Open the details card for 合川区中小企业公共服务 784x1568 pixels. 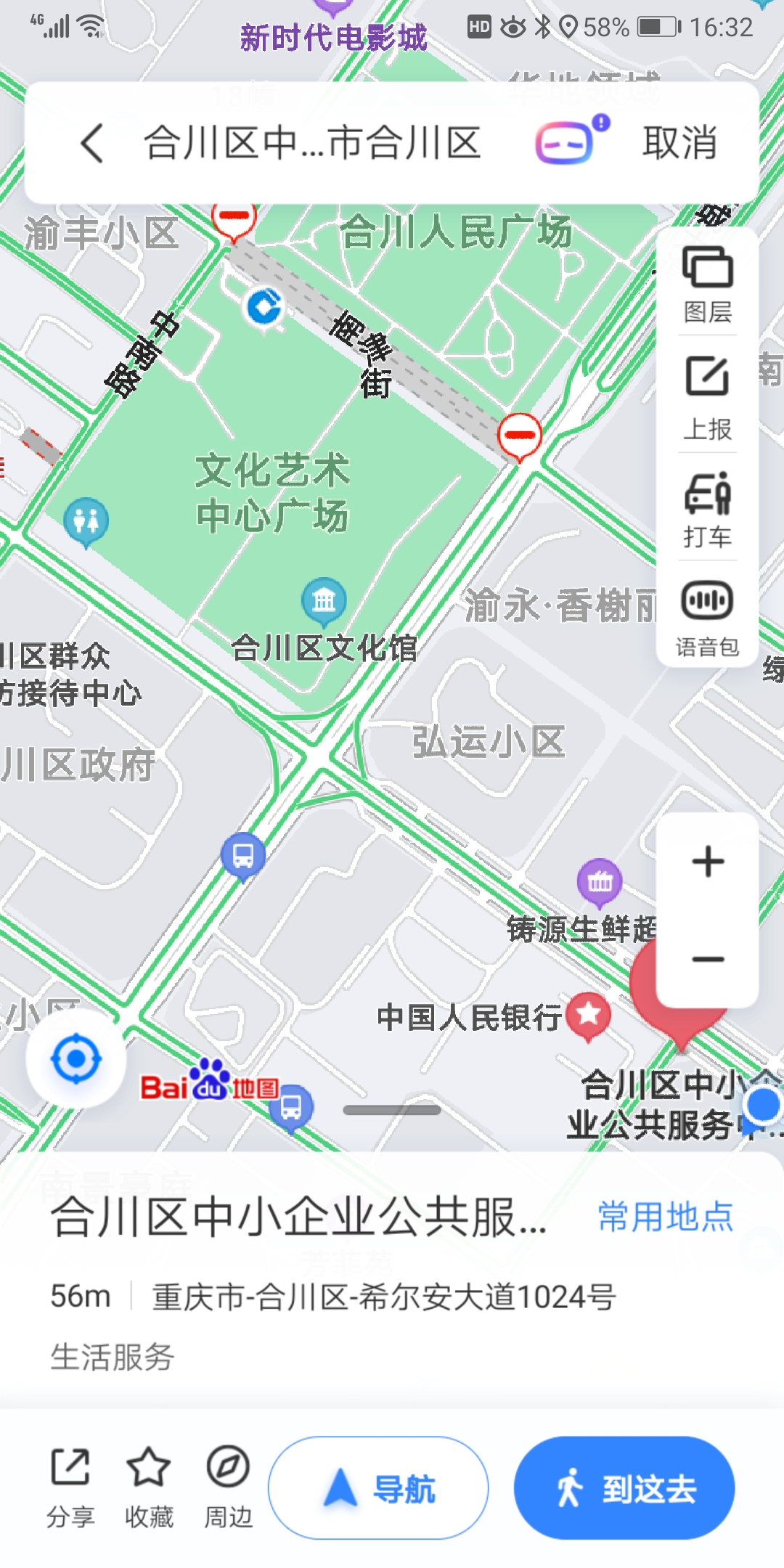click(298, 1218)
